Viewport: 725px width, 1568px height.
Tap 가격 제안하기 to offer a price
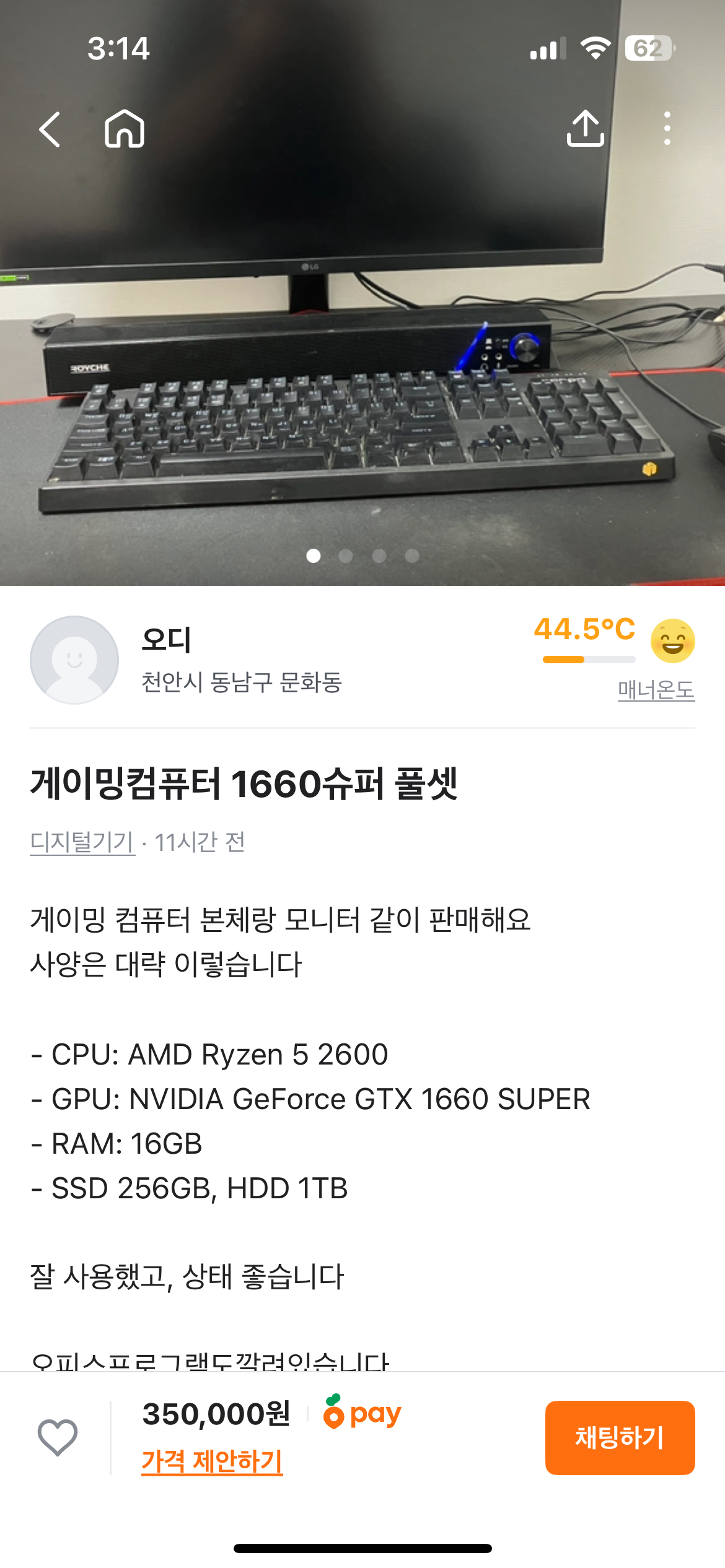212,1461
